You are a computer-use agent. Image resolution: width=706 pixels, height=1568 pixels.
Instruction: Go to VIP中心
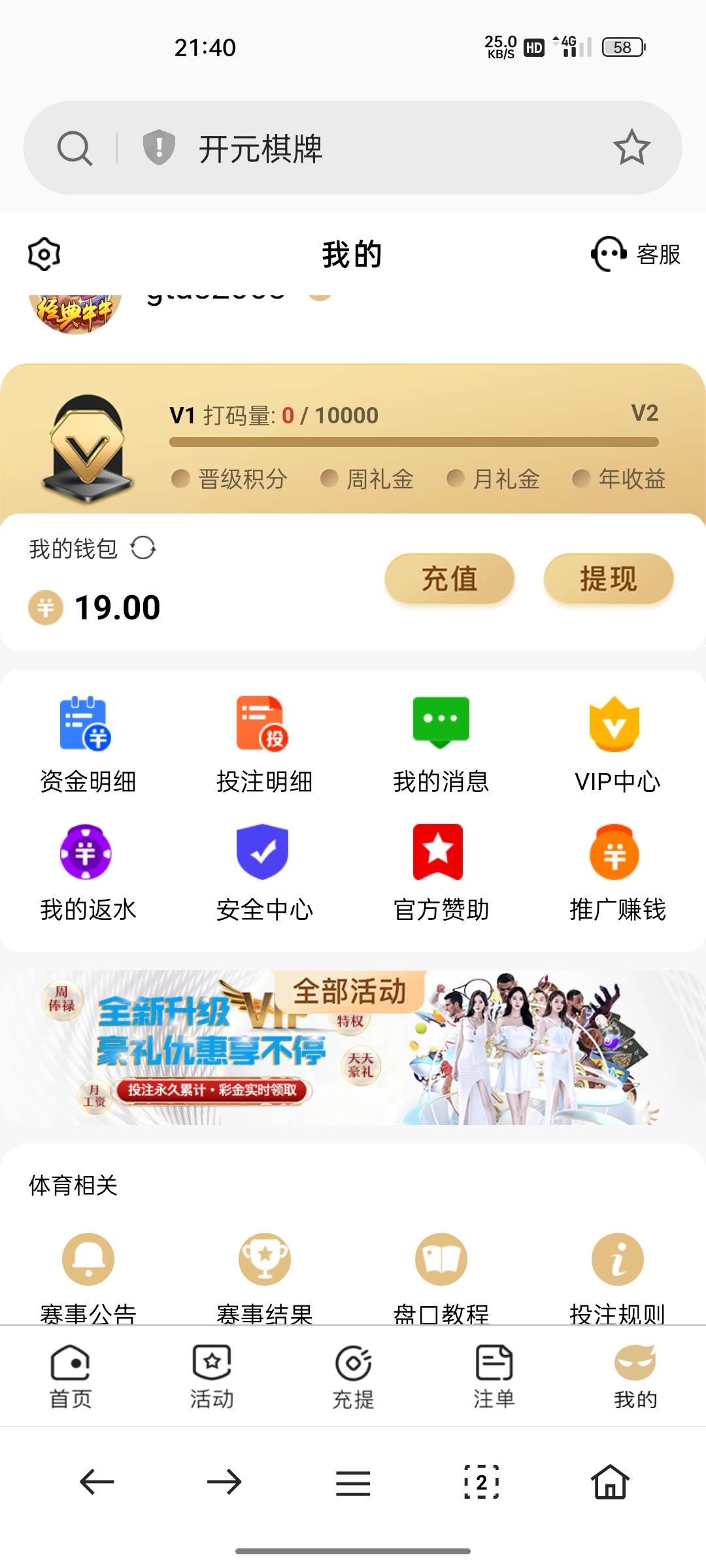click(616, 745)
